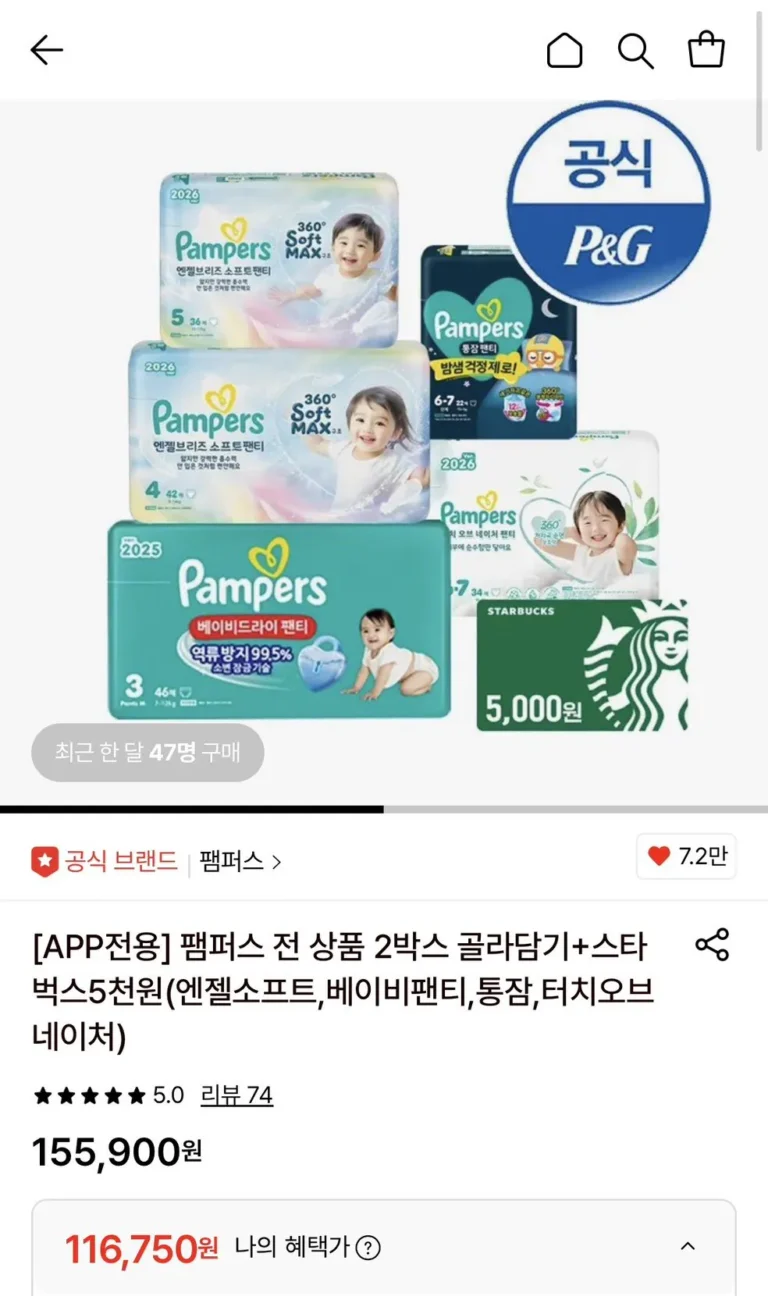Open the shopping bag cart

coord(706,50)
